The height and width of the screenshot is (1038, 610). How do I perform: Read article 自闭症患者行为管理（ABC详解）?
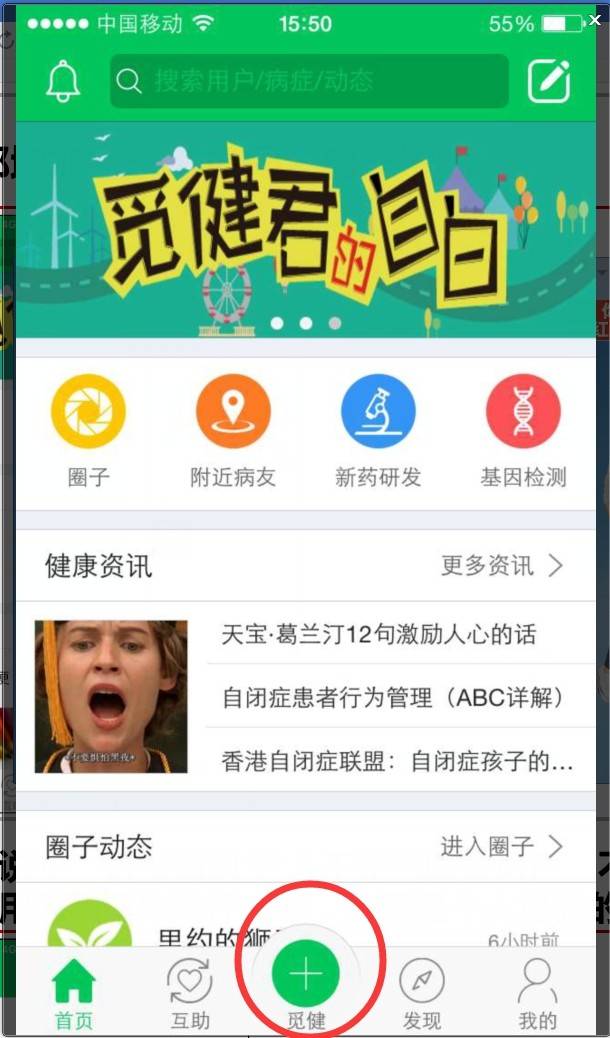[x=393, y=697]
